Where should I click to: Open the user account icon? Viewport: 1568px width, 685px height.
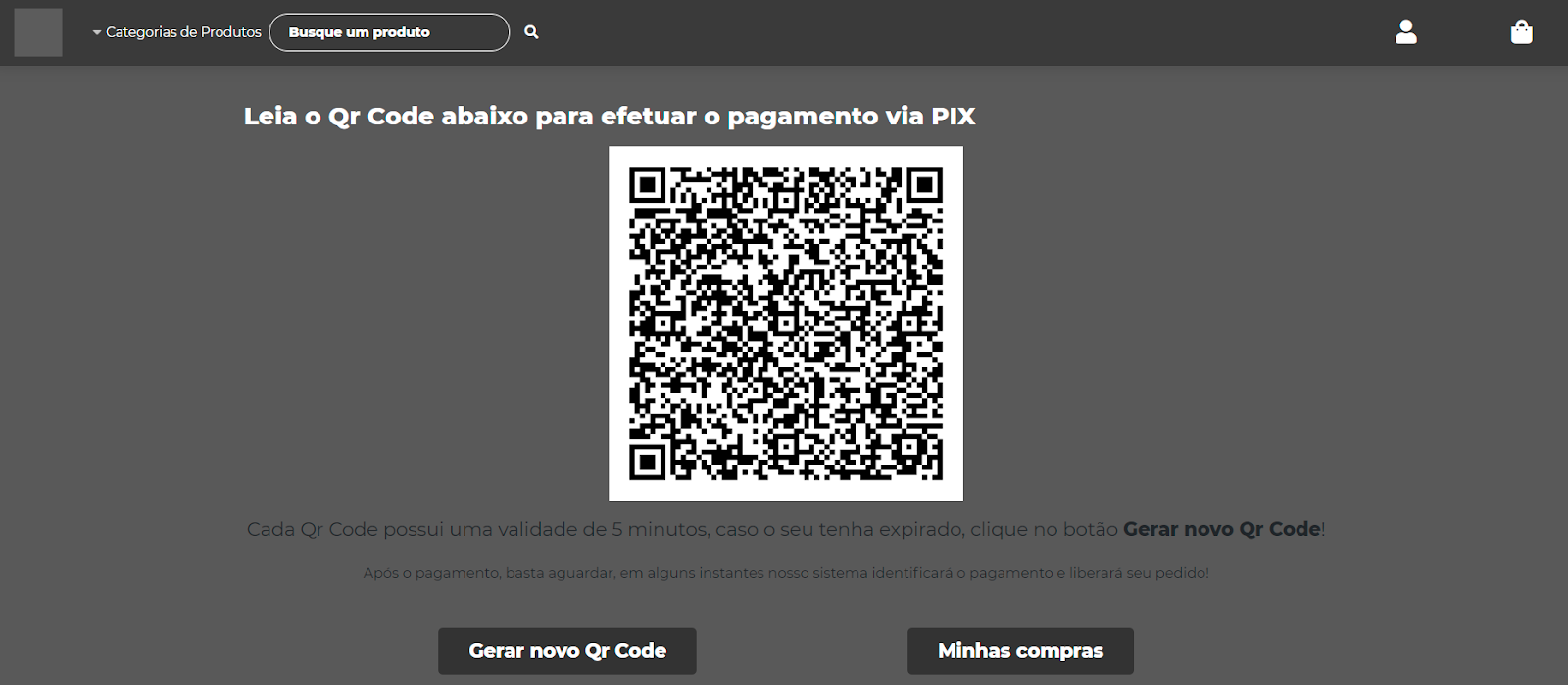pos(1405,32)
